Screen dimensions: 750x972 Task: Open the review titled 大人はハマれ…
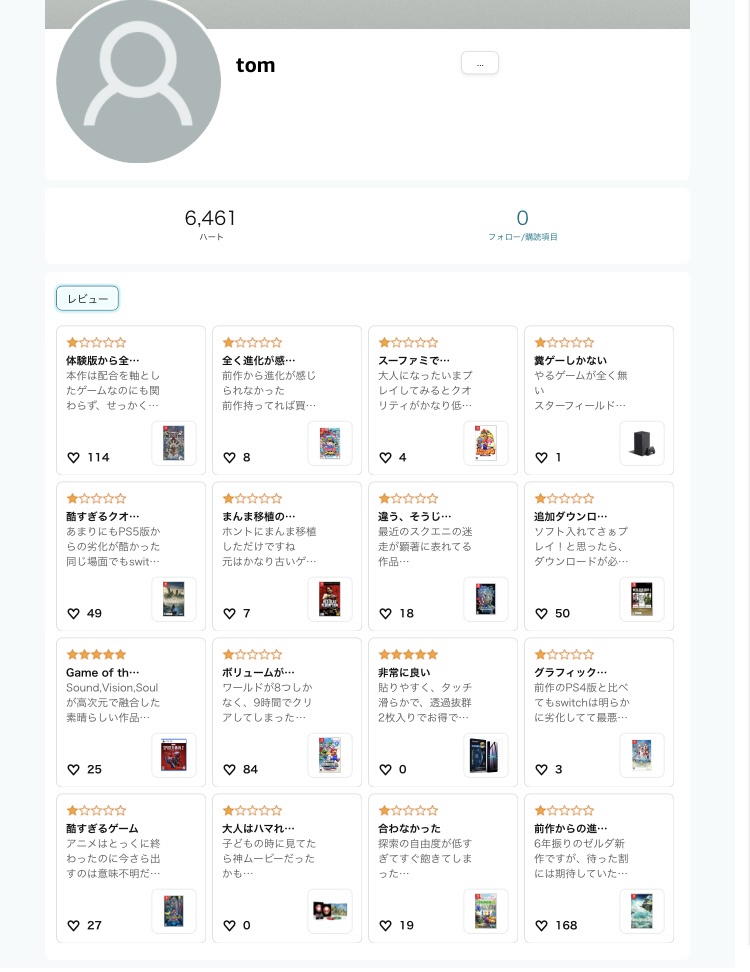point(258,828)
